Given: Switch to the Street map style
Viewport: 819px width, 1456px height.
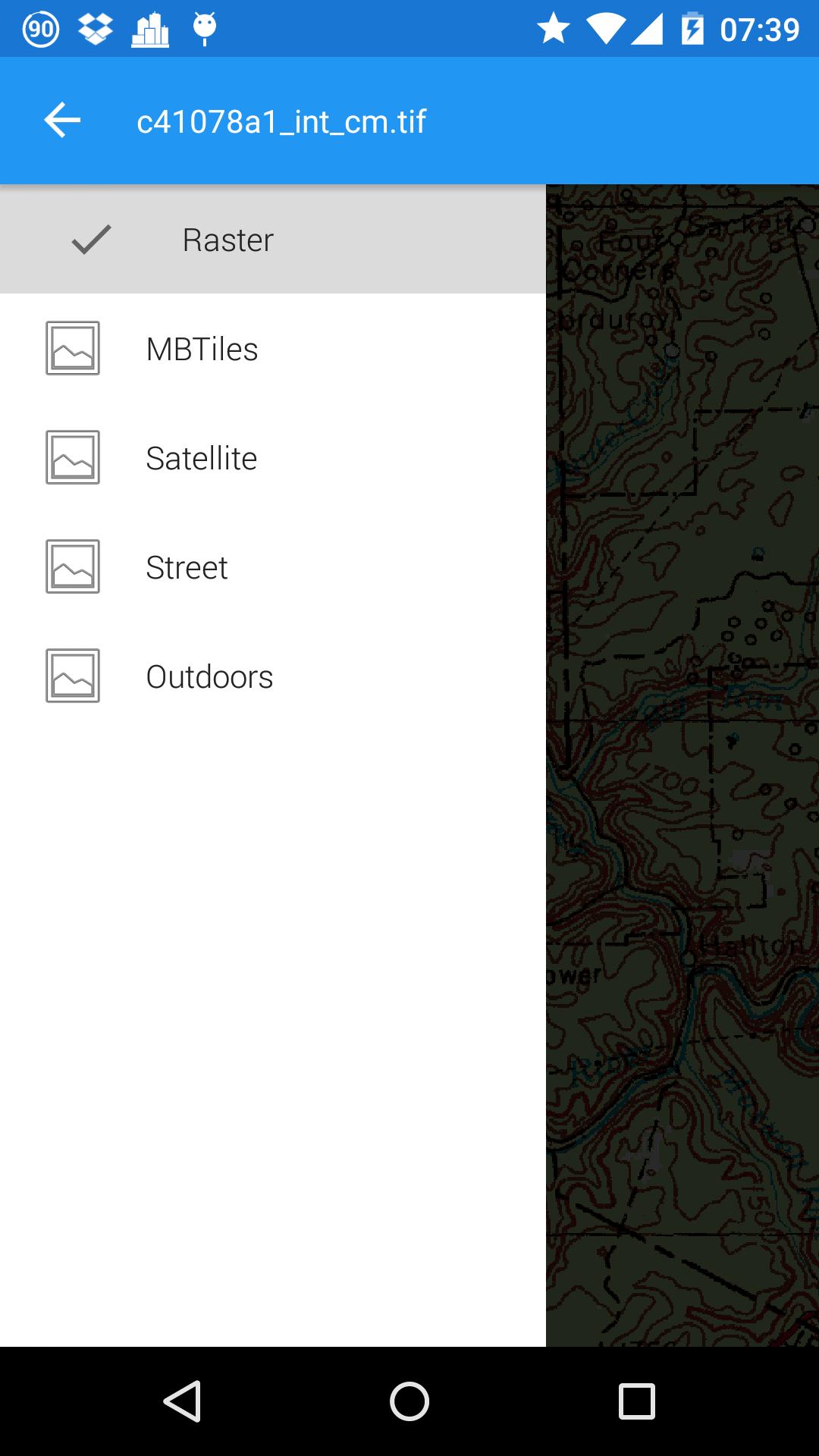Looking at the screenshot, I should (x=187, y=566).
